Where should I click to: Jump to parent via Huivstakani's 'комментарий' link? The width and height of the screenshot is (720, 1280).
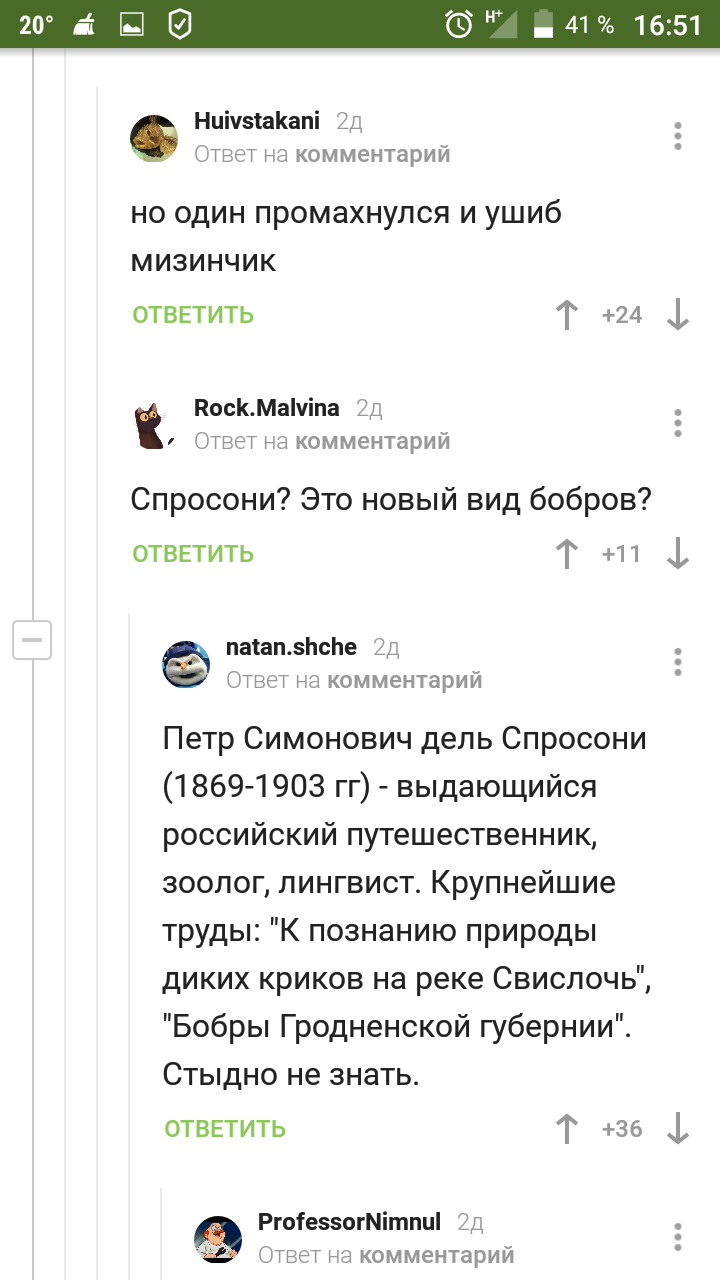click(373, 154)
